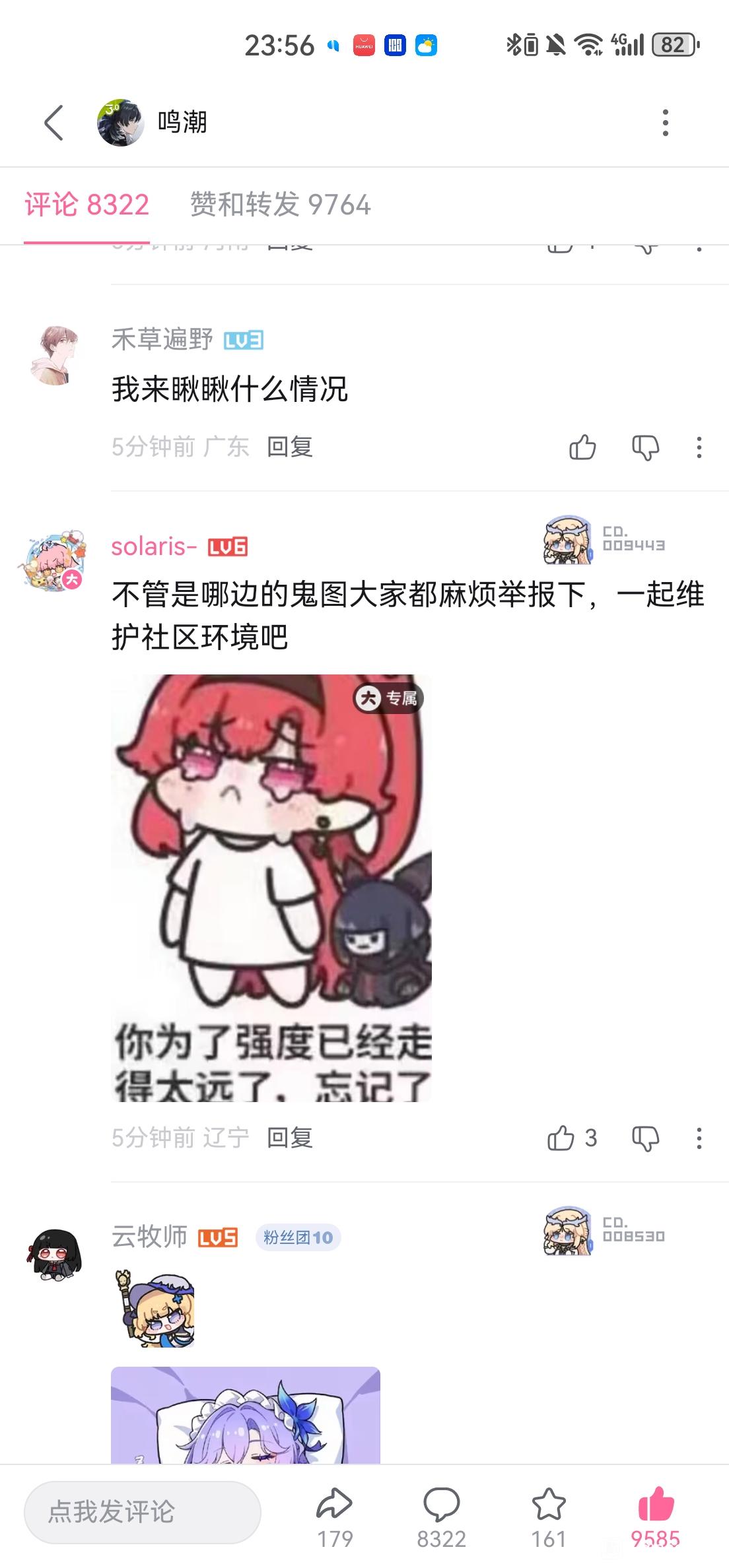Open more options on 禾草遍野's comment
Viewport: 729px width, 1568px height.
click(699, 447)
